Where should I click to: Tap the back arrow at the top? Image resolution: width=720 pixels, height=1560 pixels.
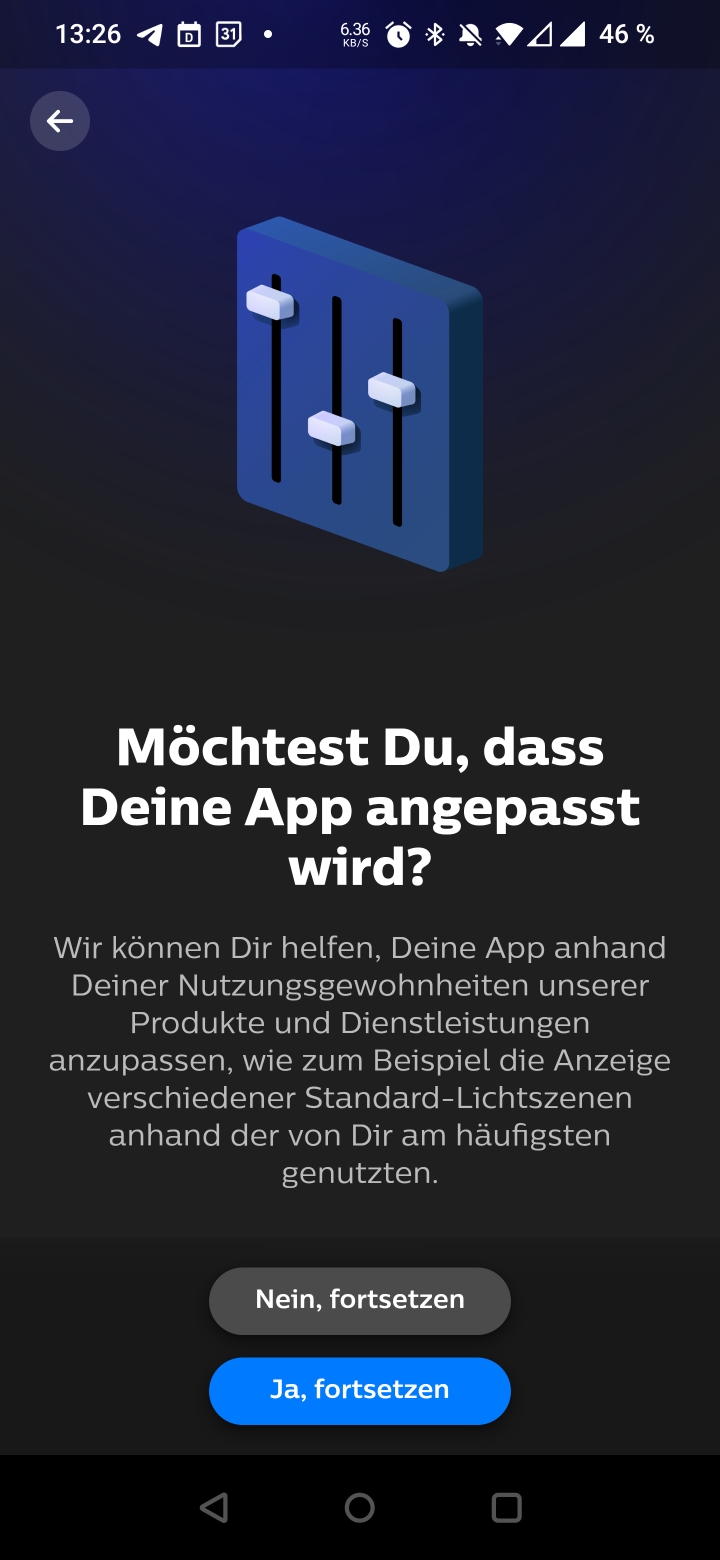pos(60,121)
